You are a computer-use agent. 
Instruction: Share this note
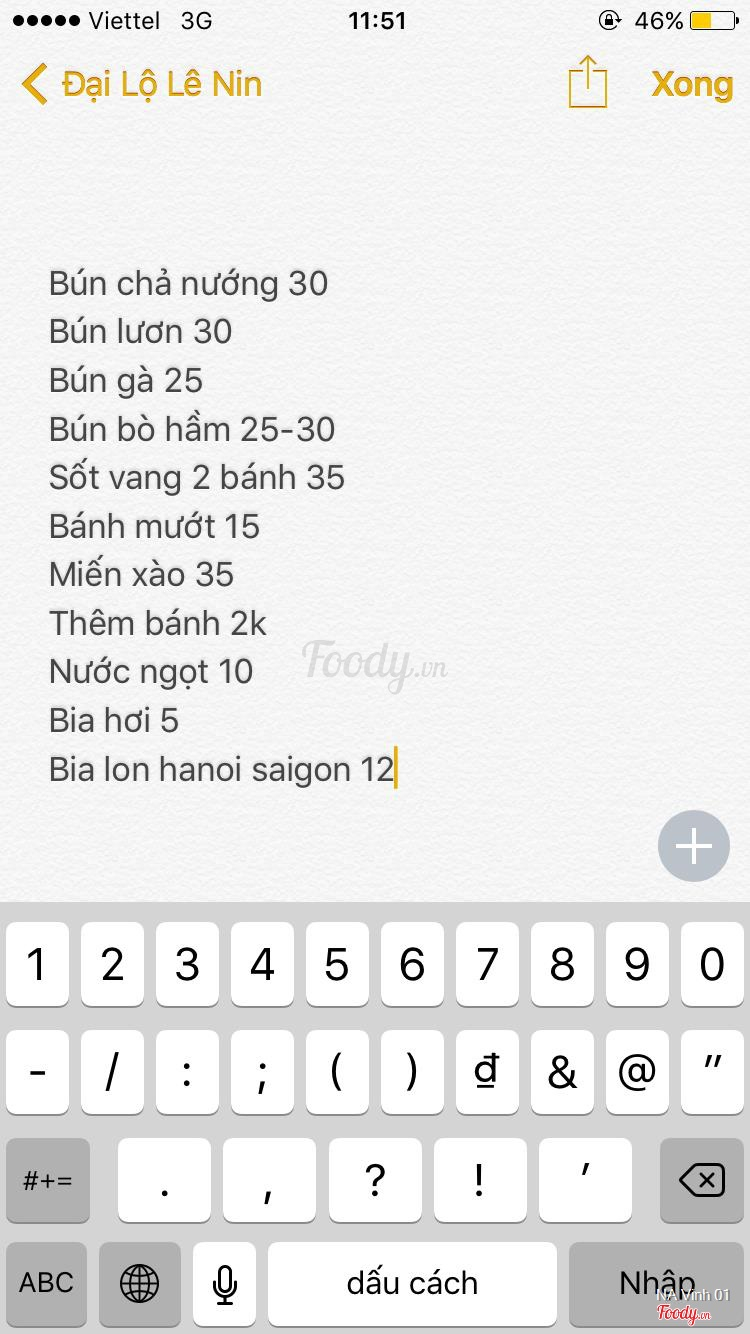(x=588, y=83)
